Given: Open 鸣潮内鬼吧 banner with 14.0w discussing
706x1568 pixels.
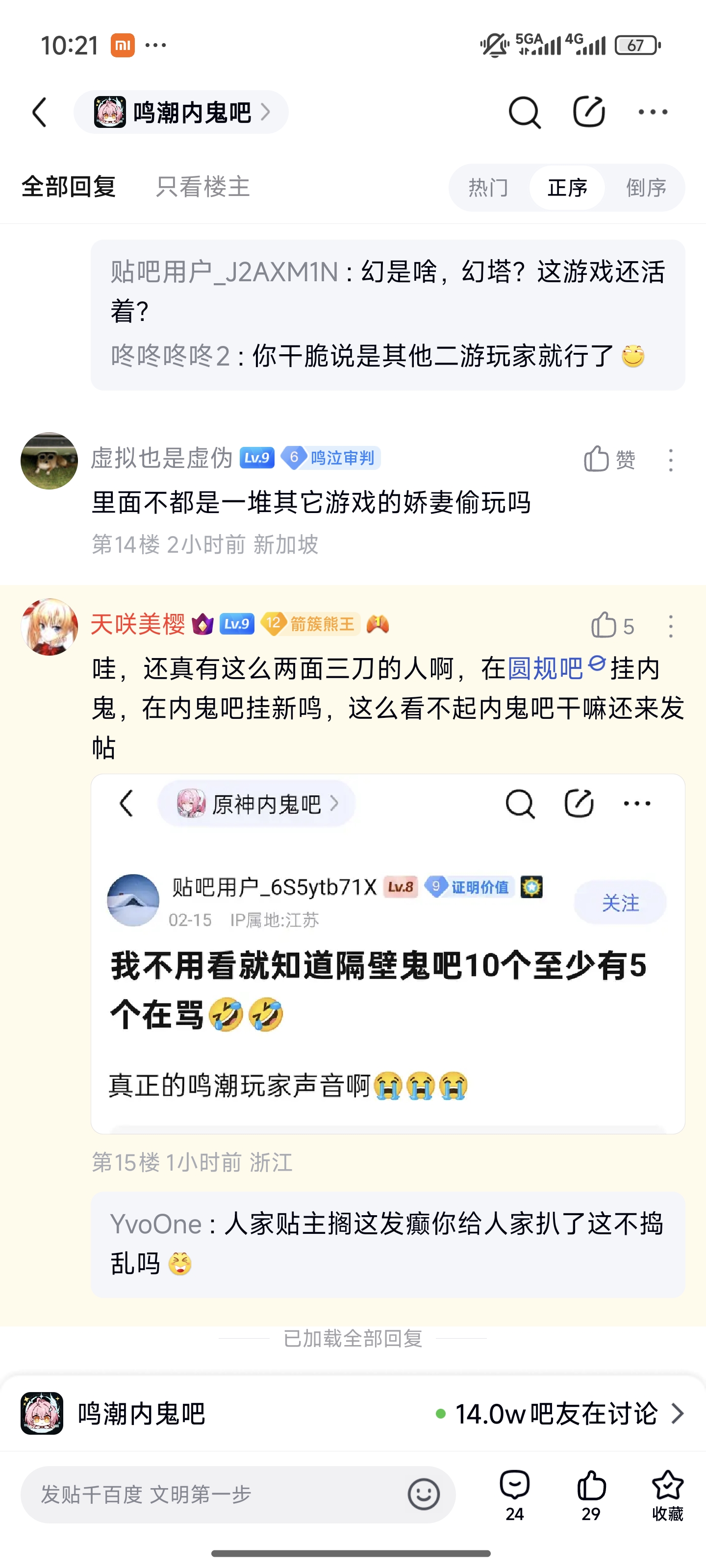Looking at the screenshot, I should pos(353,1413).
